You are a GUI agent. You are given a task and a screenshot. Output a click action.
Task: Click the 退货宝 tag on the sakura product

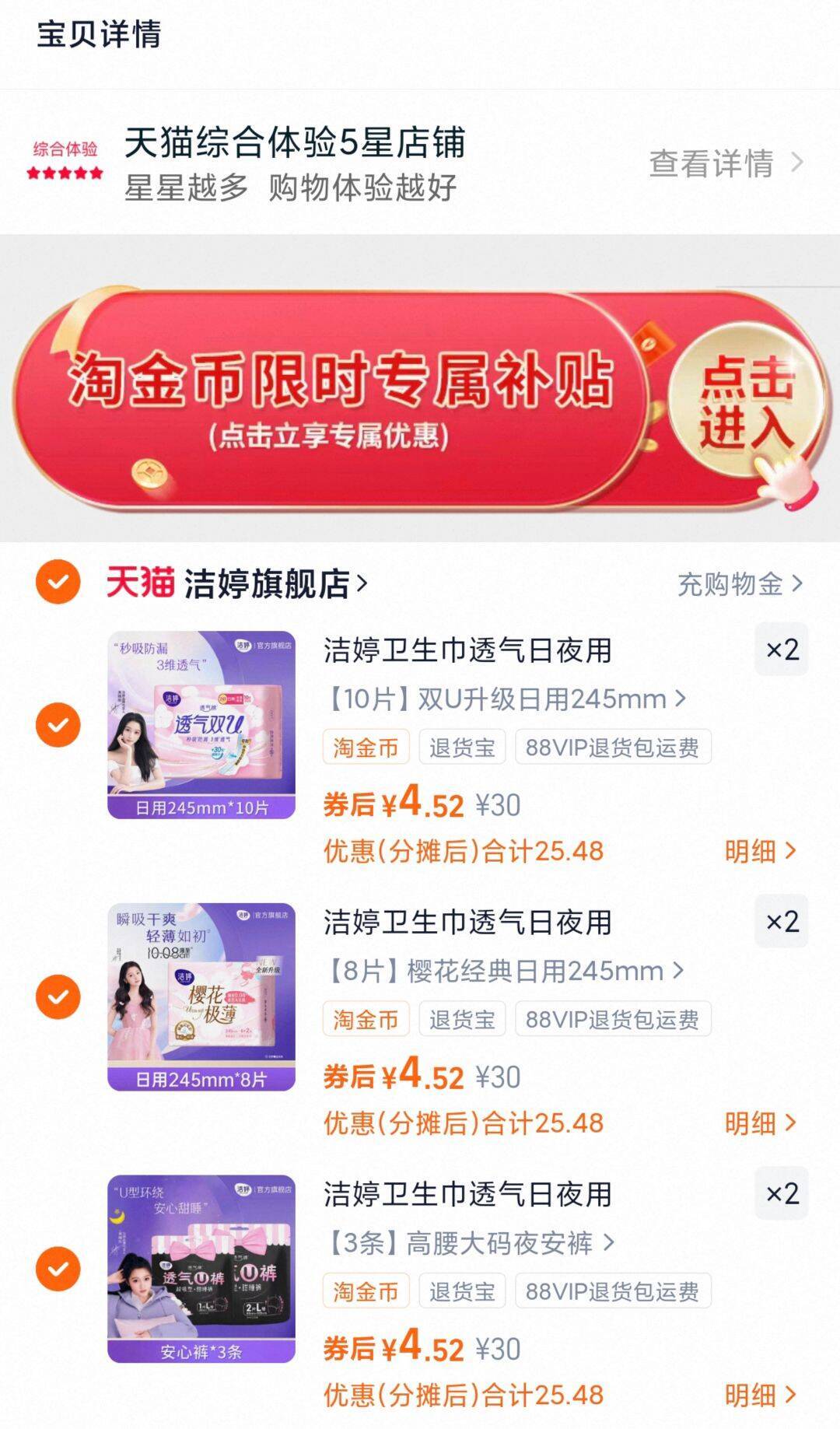point(463,1018)
